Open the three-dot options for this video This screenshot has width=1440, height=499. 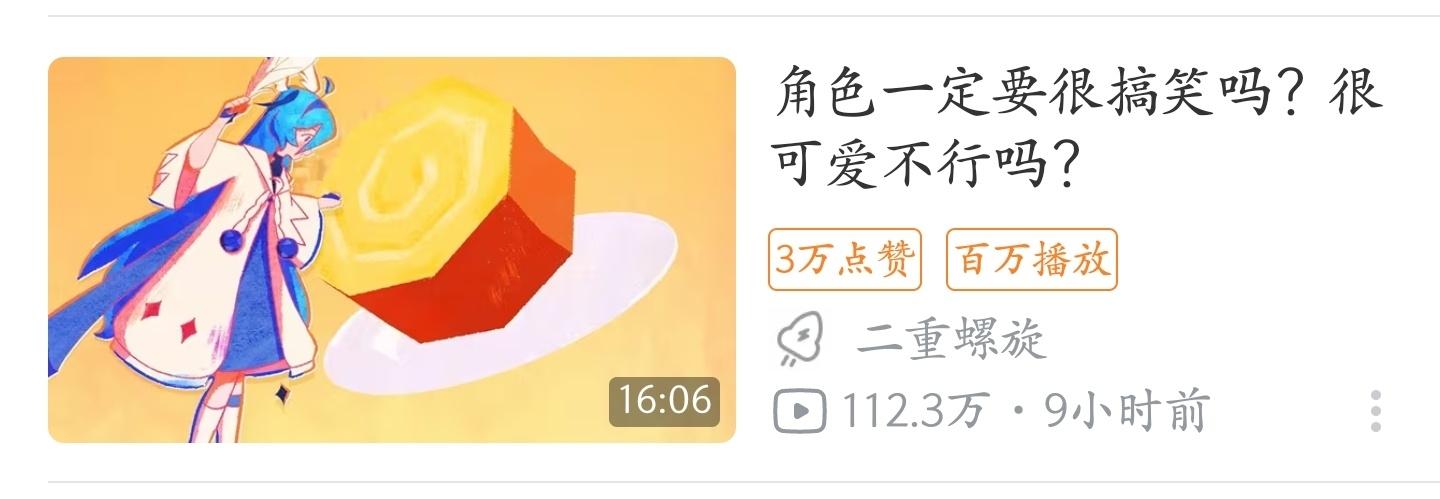(1376, 411)
